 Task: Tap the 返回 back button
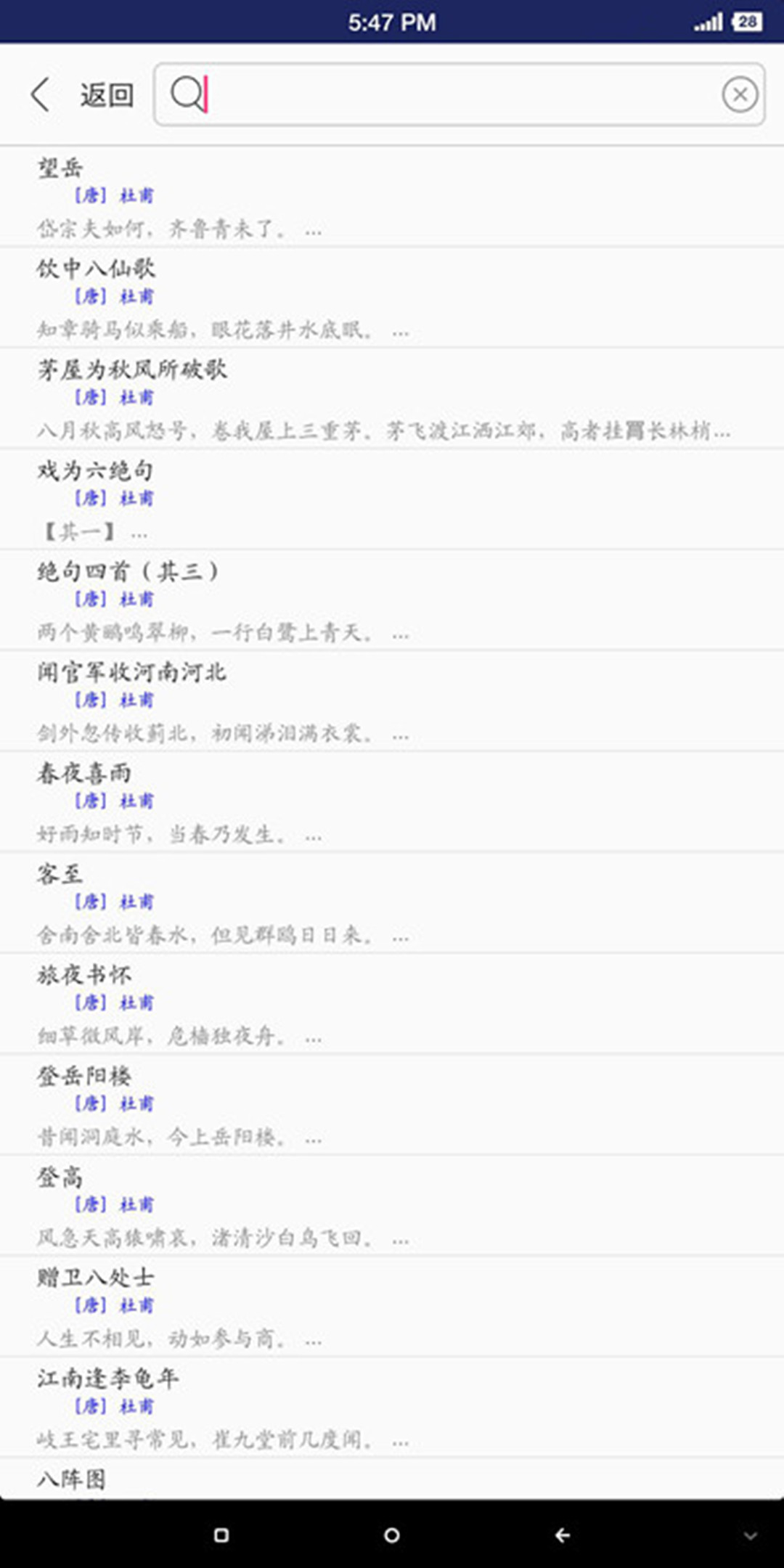tap(81, 95)
